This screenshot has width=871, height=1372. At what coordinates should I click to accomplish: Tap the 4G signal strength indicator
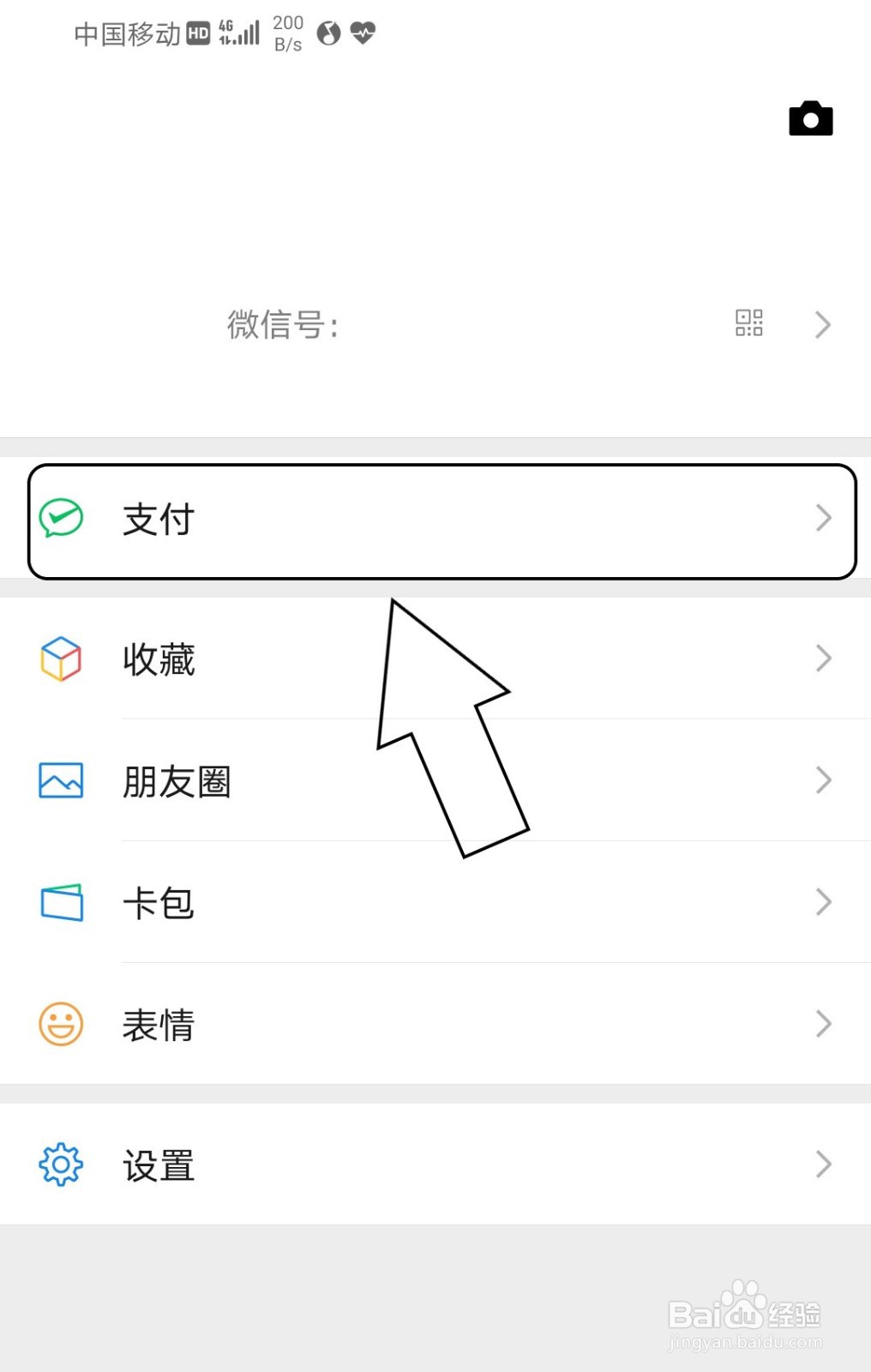pyautogui.click(x=237, y=32)
